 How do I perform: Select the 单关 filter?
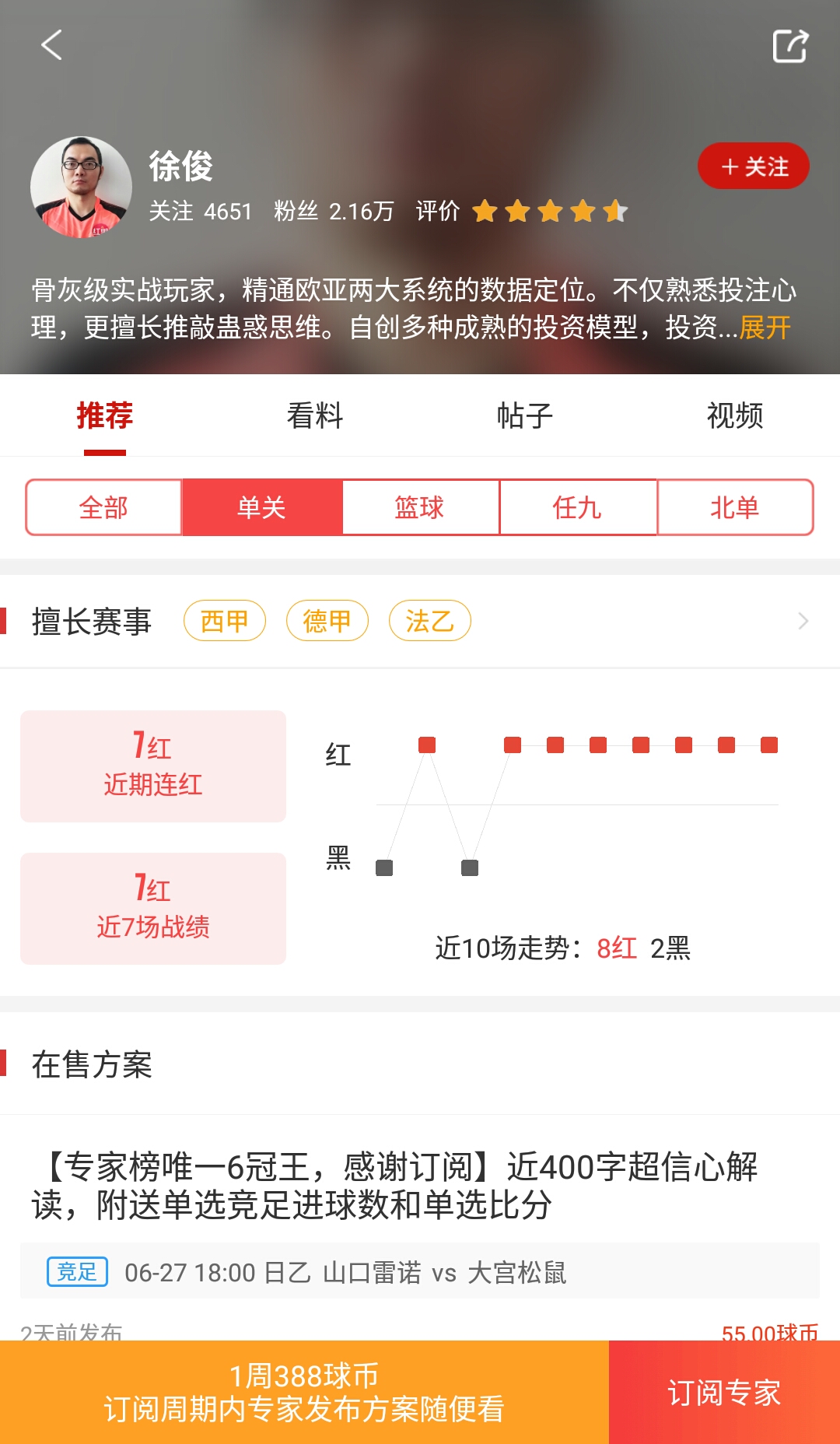[261, 507]
